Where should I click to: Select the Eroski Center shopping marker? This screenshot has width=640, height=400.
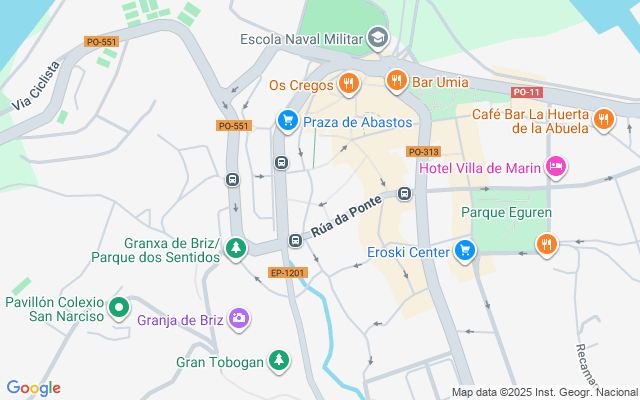pyautogui.click(x=464, y=251)
